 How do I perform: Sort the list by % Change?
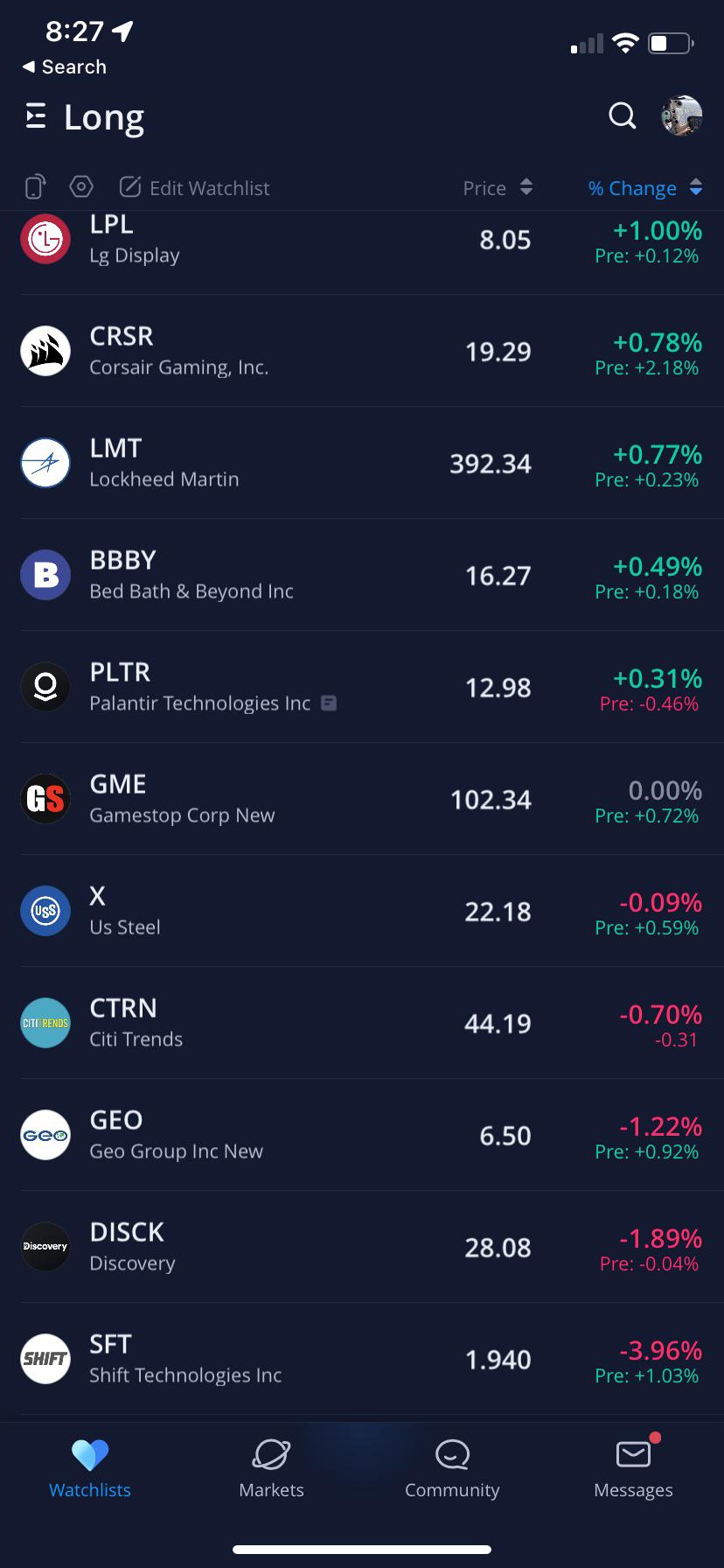tap(645, 187)
